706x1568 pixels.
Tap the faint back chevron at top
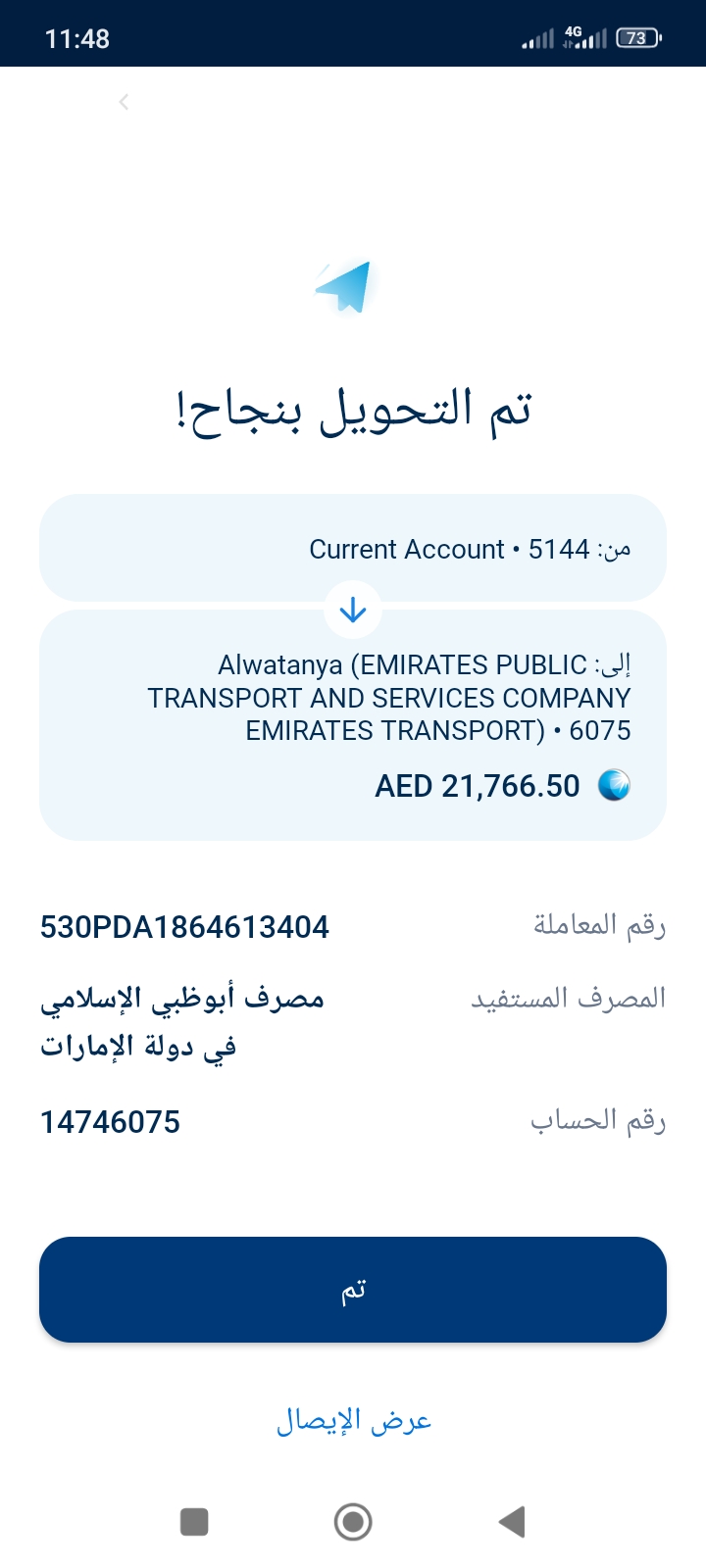(x=124, y=102)
